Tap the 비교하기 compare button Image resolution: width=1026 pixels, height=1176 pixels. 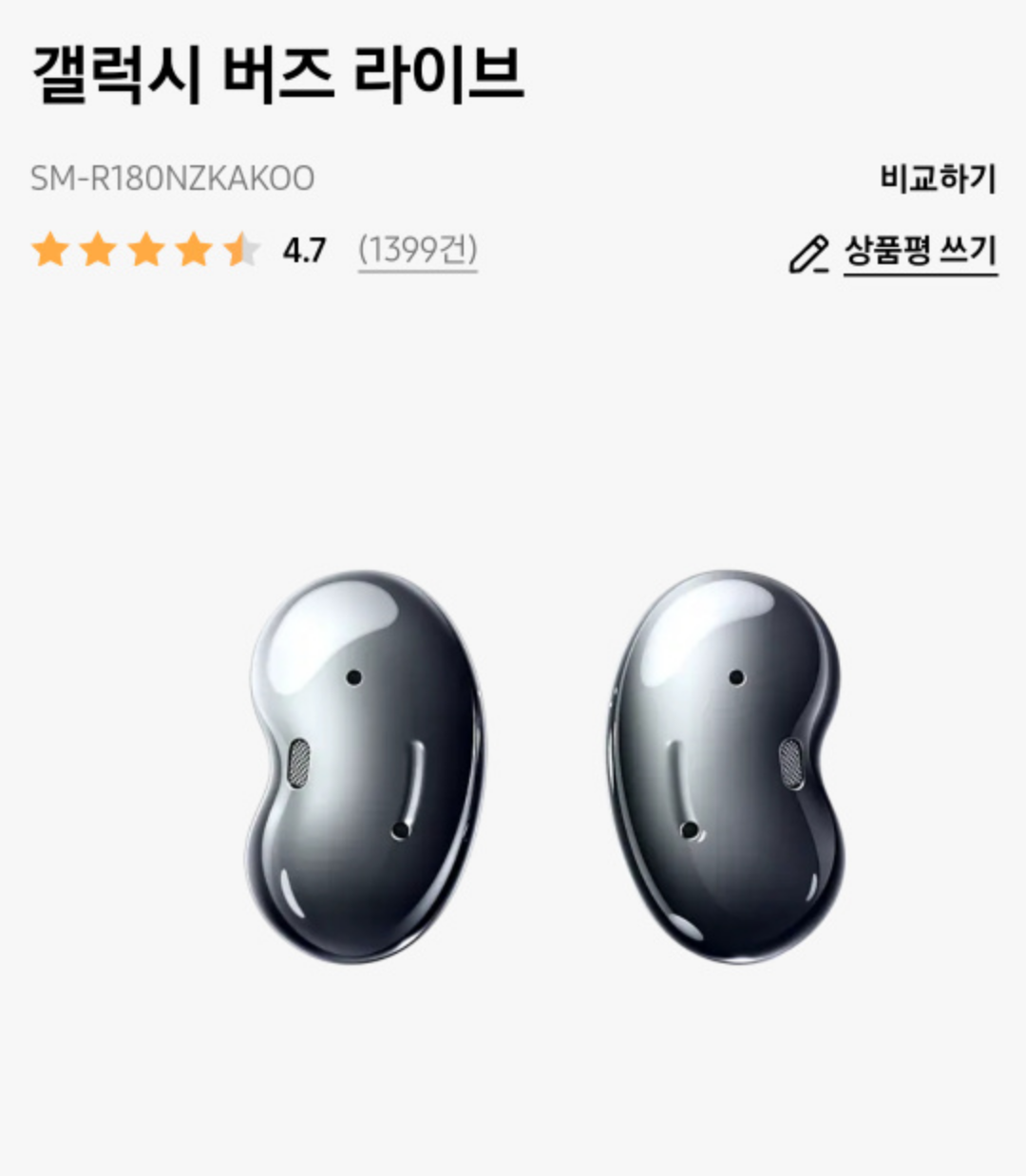[x=937, y=178]
